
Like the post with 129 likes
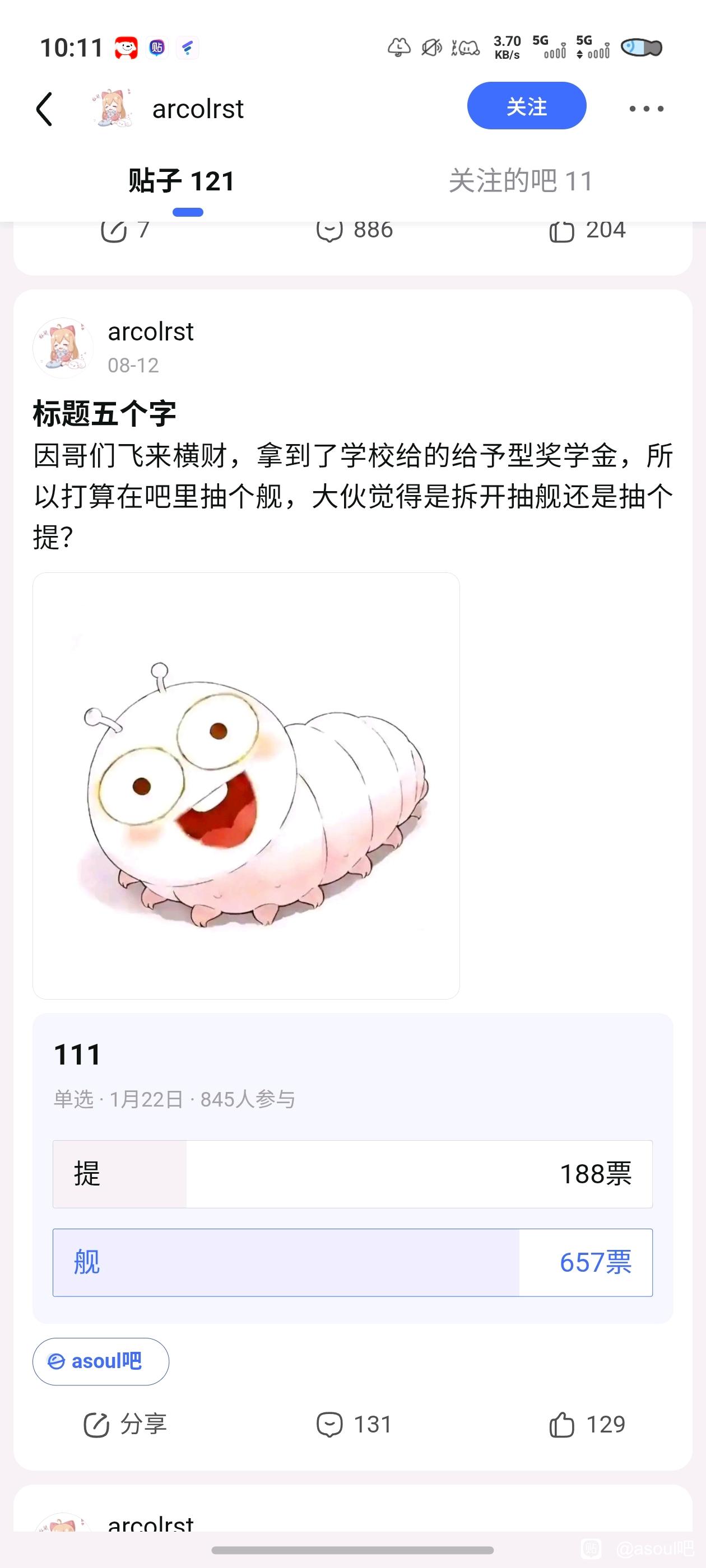(x=587, y=1425)
